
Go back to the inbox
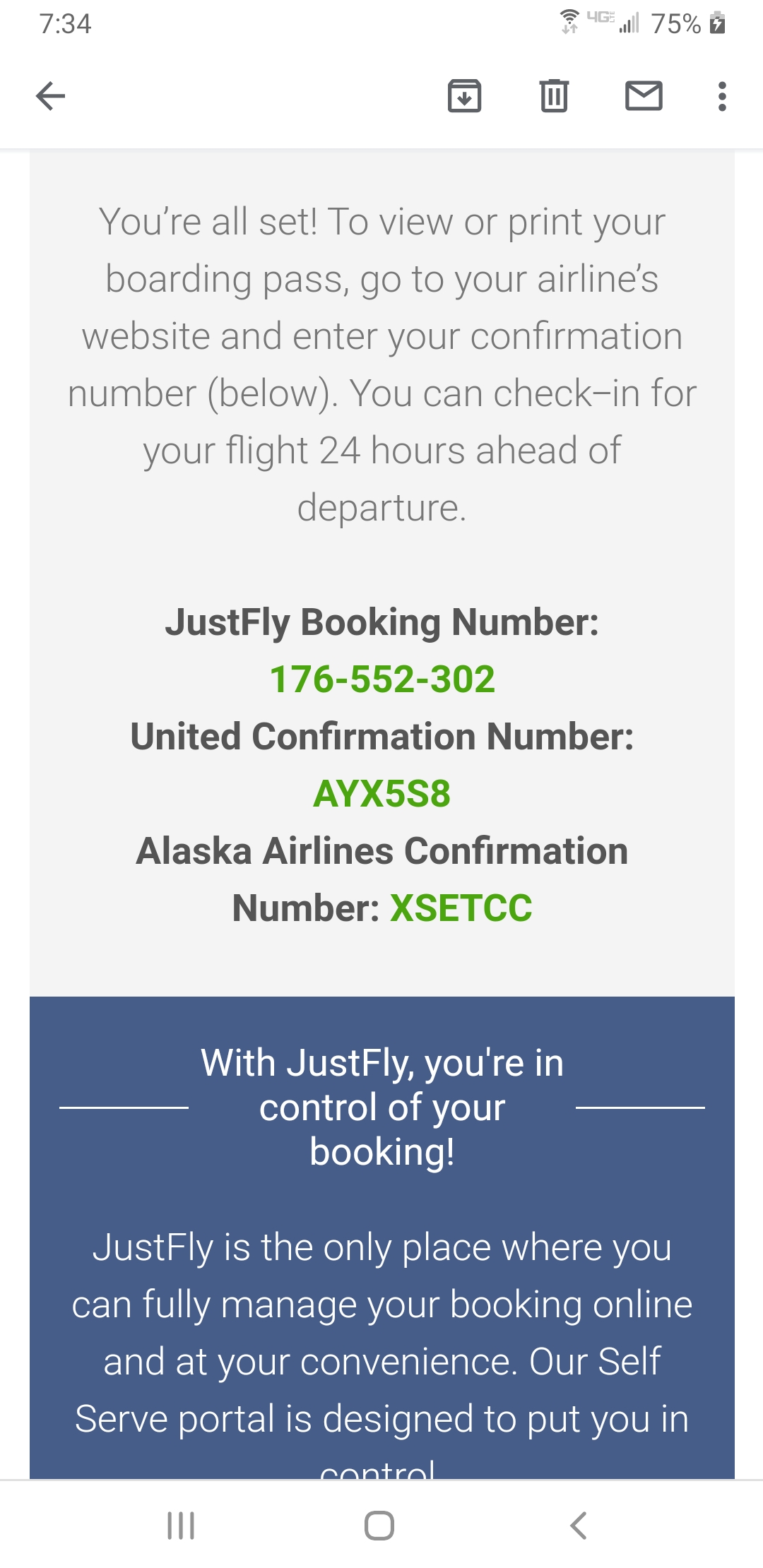(x=50, y=96)
